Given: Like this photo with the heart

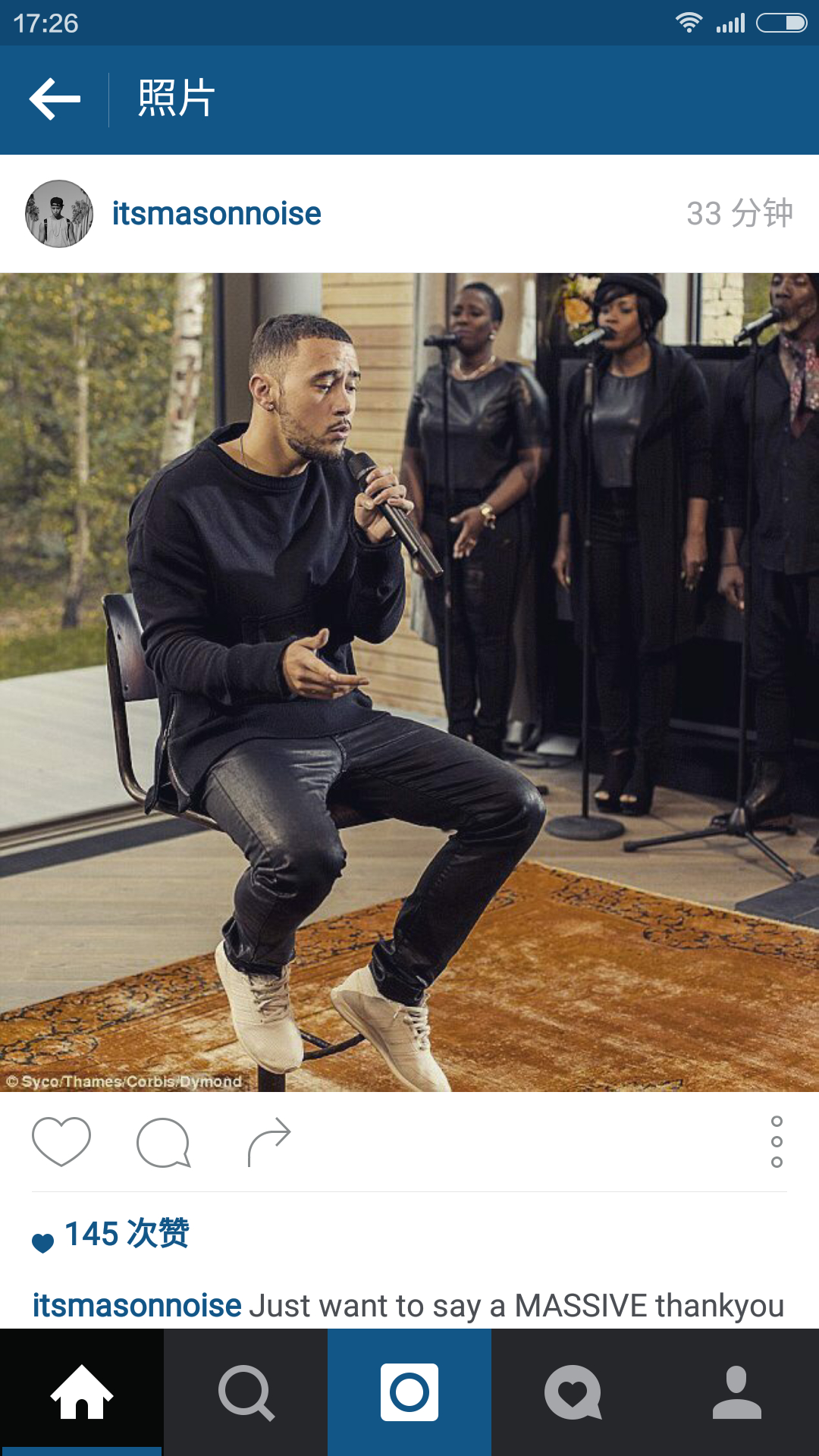Looking at the screenshot, I should (61, 1141).
